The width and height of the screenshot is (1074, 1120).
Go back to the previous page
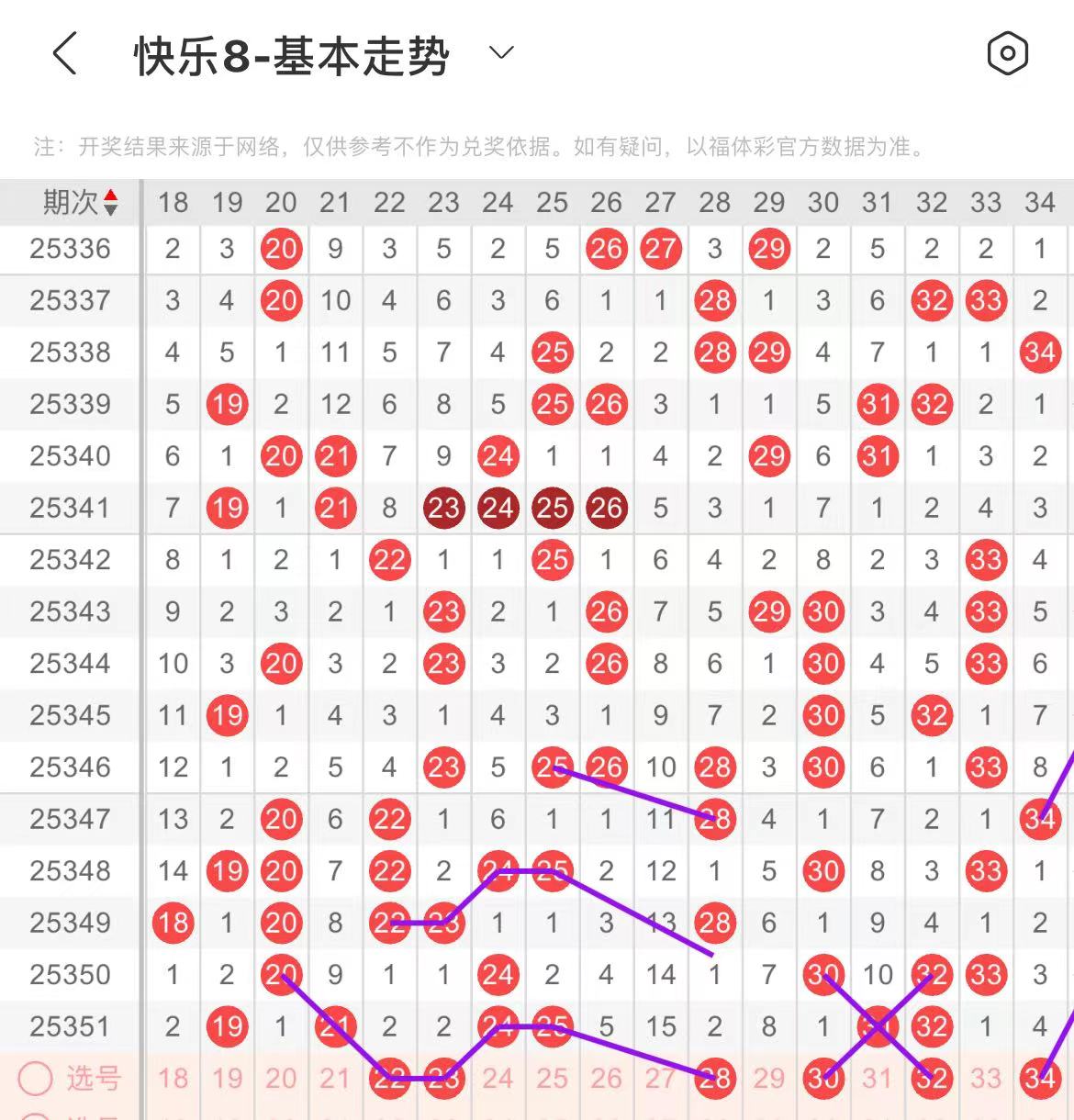64,53
